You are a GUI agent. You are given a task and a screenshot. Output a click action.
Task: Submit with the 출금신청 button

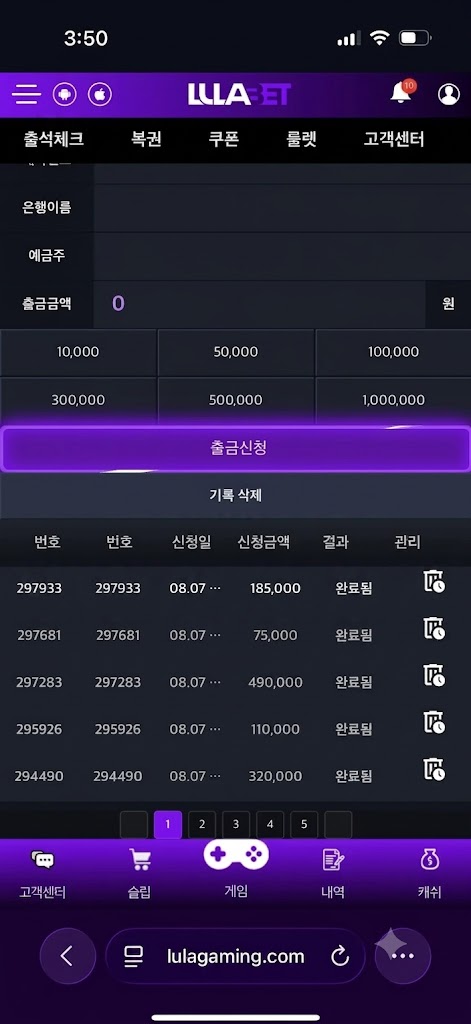pyautogui.click(x=235, y=449)
